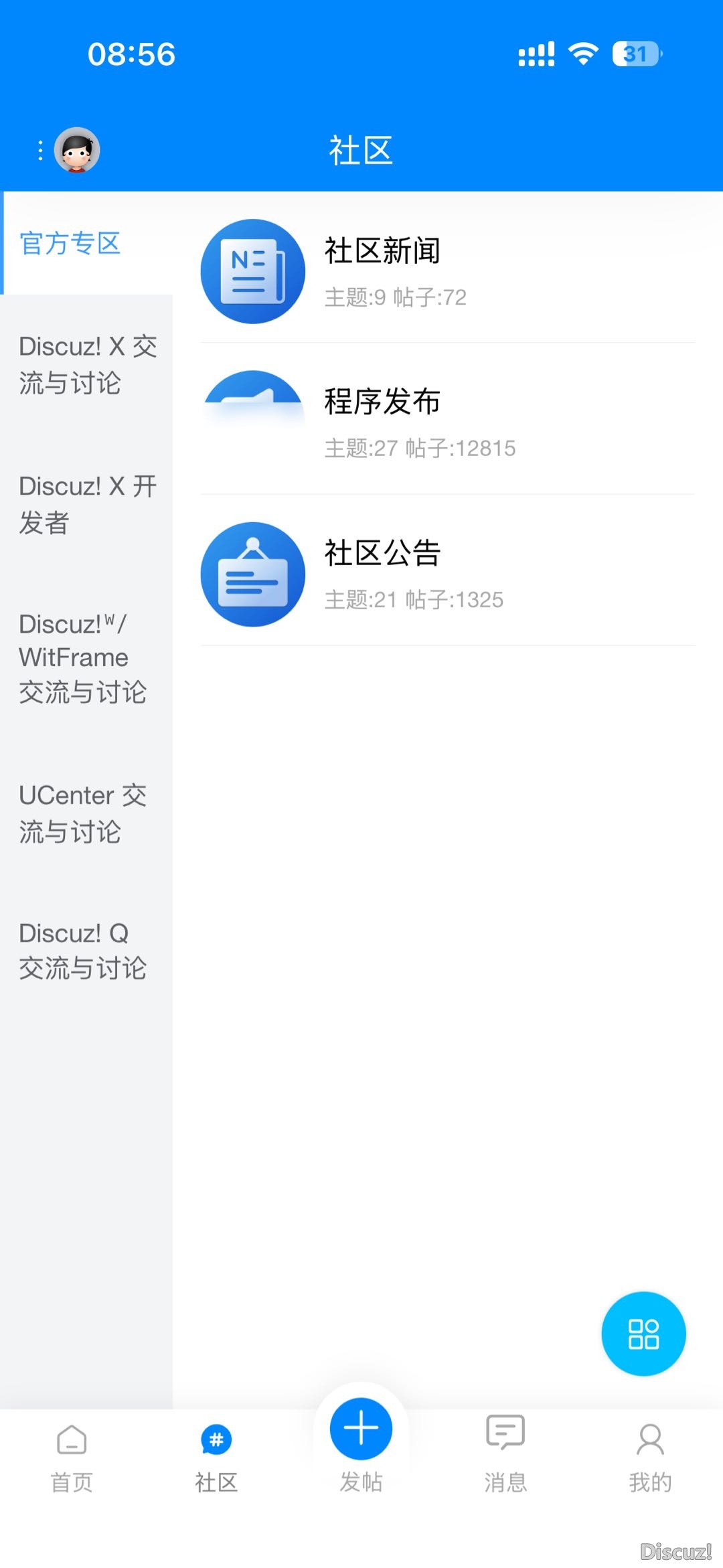723x1568 pixels.
Task: Switch to the Discuz! X 开发者 category
Action: (x=87, y=504)
